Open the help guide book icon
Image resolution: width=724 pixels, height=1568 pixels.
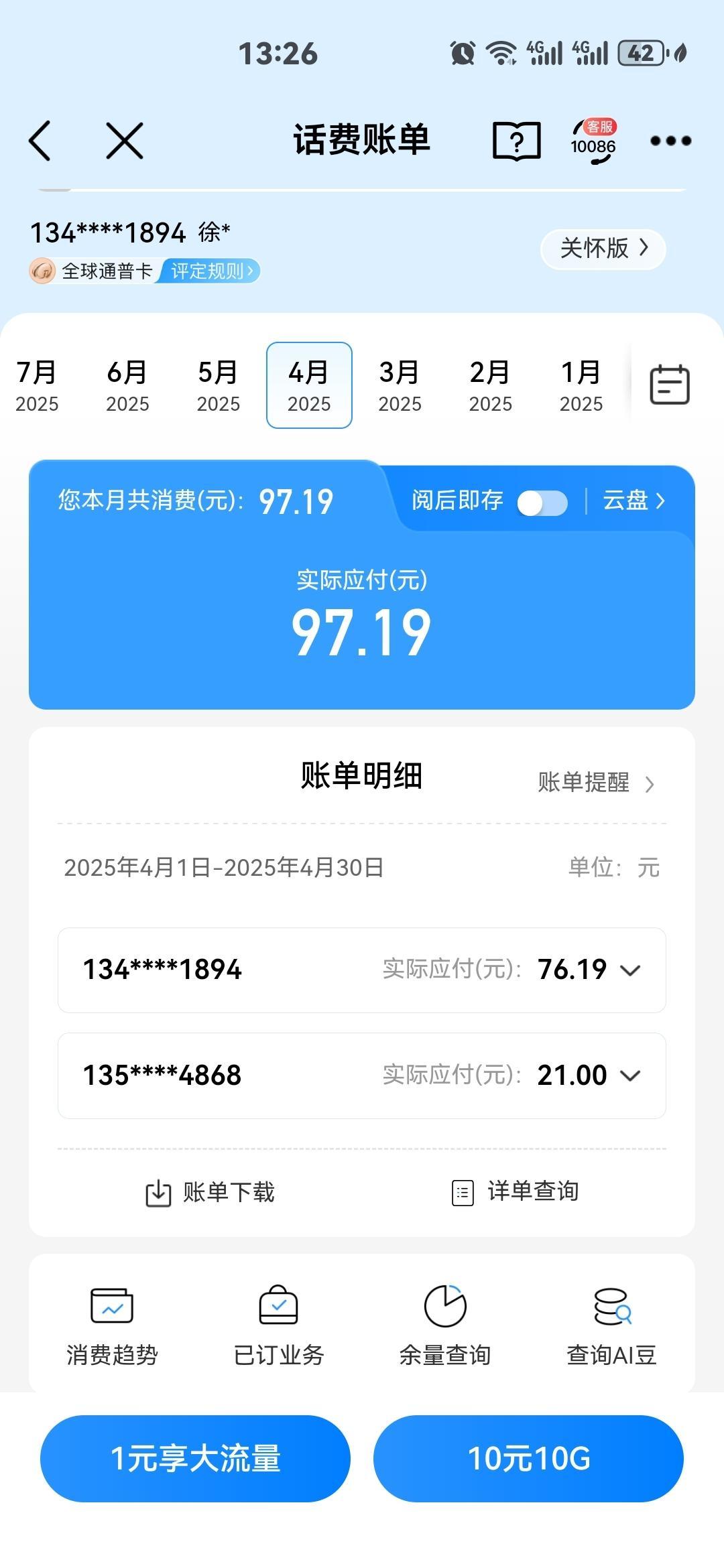pos(516,141)
